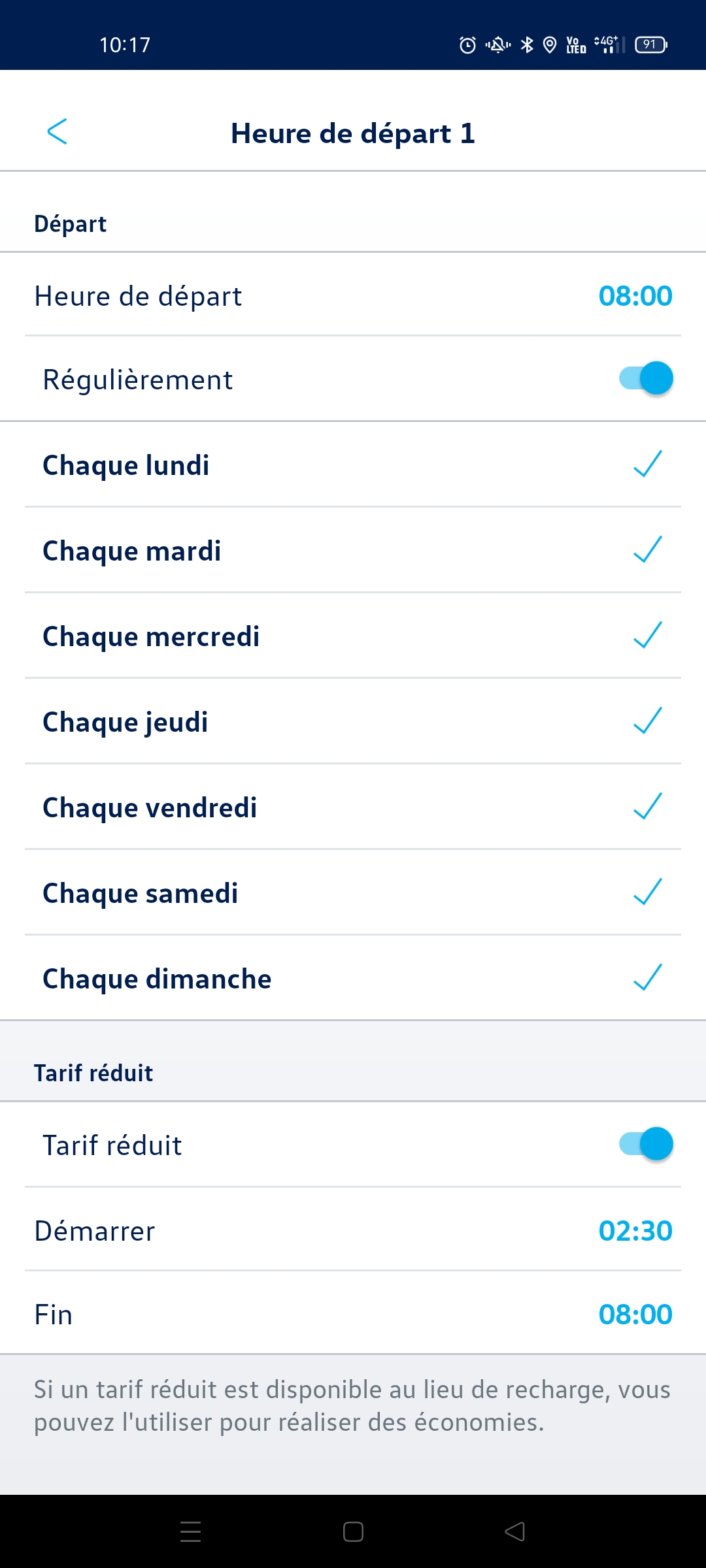Screen dimensions: 706x1568
Task: Open recent apps from the navigation bar
Action: coord(190,1531)
